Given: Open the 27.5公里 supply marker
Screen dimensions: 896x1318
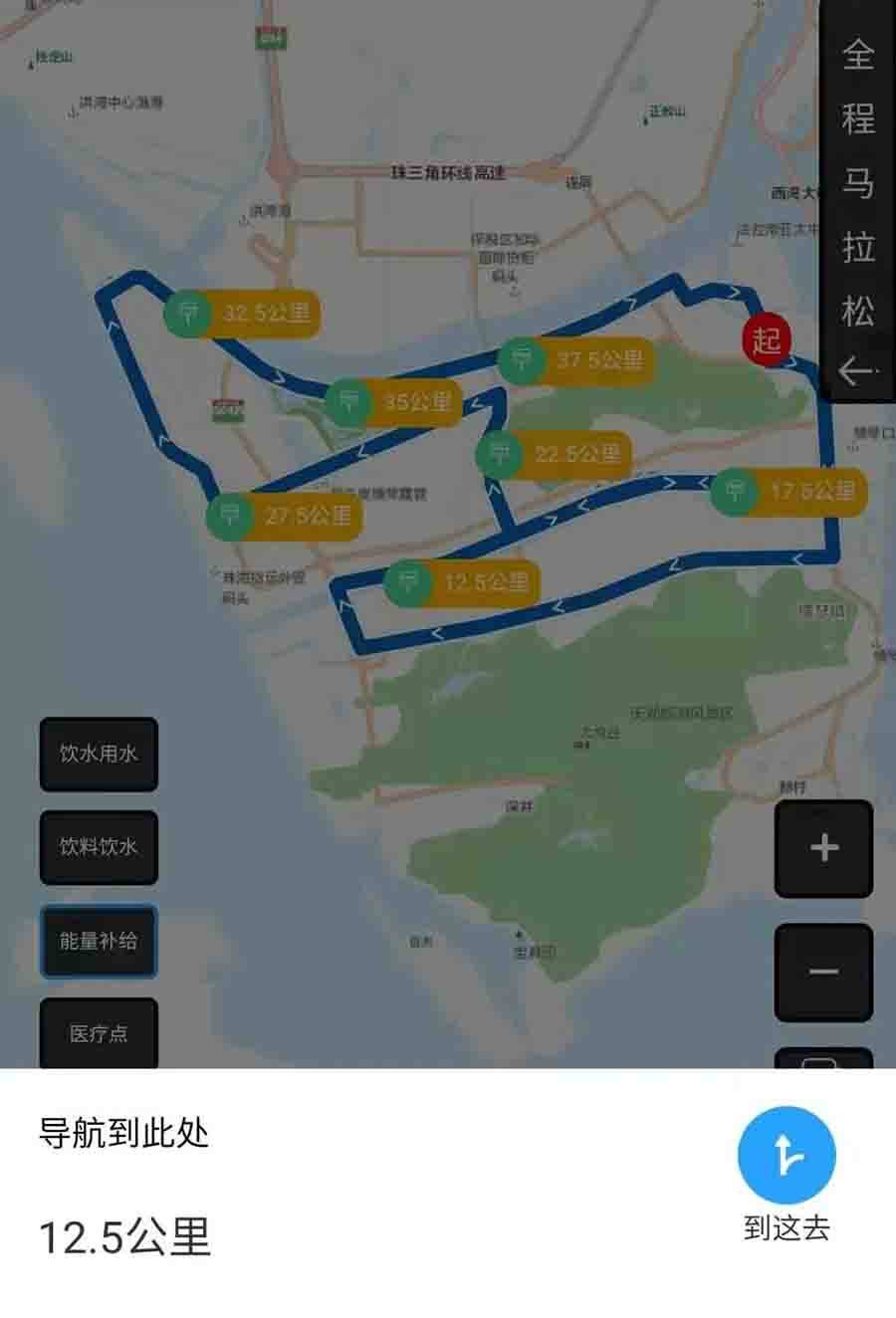Looking at the screenshot, I should click(285, 515).
